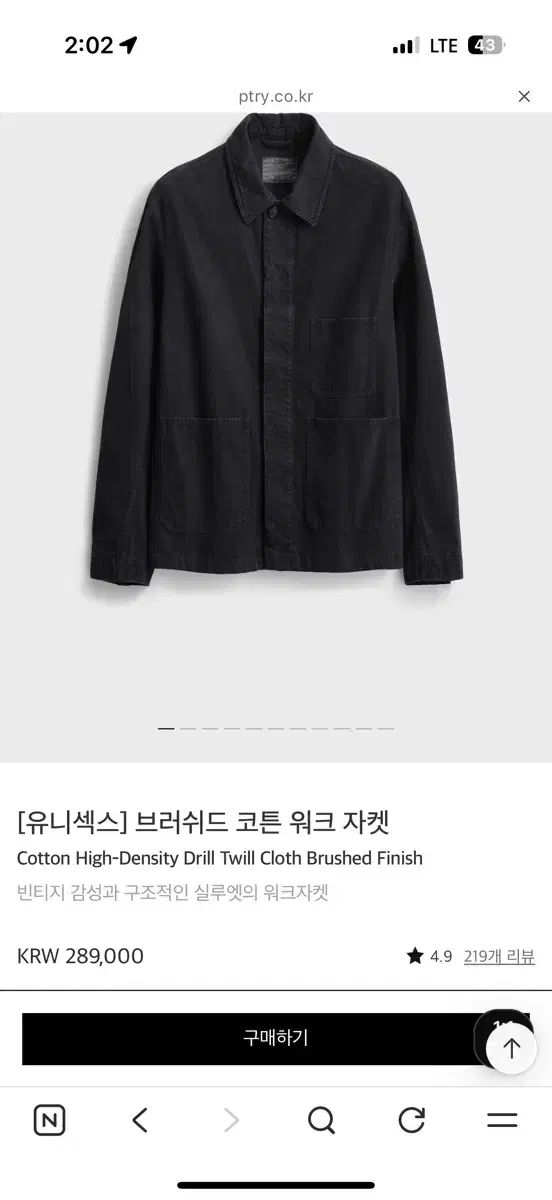Jump back to top with arrow button

point(512,1049)
